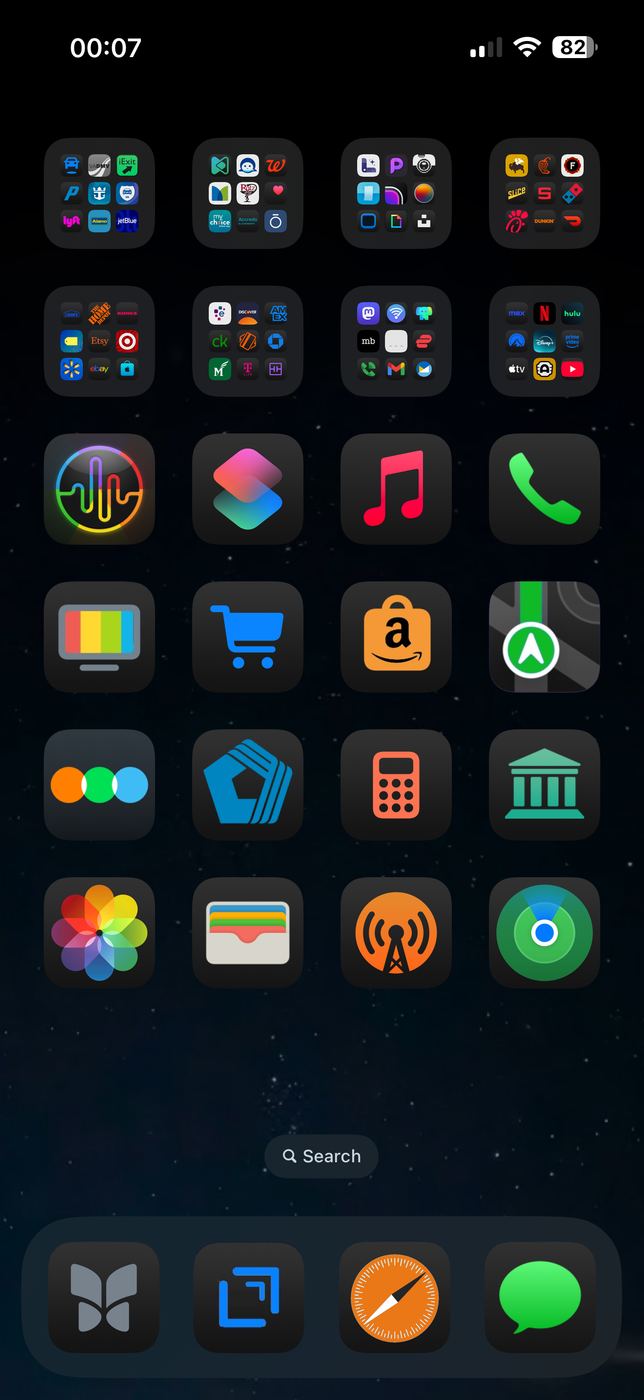
Task: Launch Safari from the dock
Action: pyautogui.click(x=394, y=1297)
